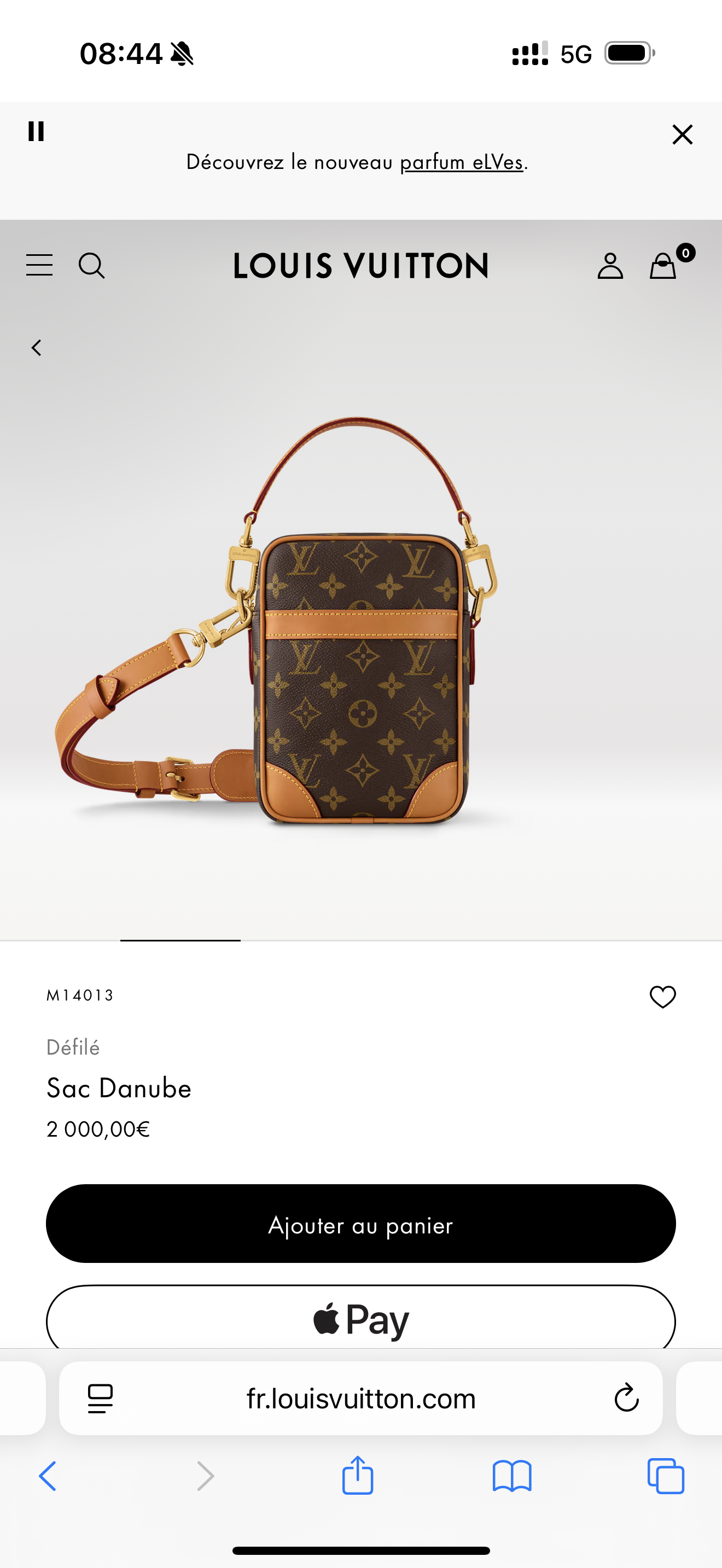View the shopping bag
Screen dimensions: 722x1568
coord(663,266)
